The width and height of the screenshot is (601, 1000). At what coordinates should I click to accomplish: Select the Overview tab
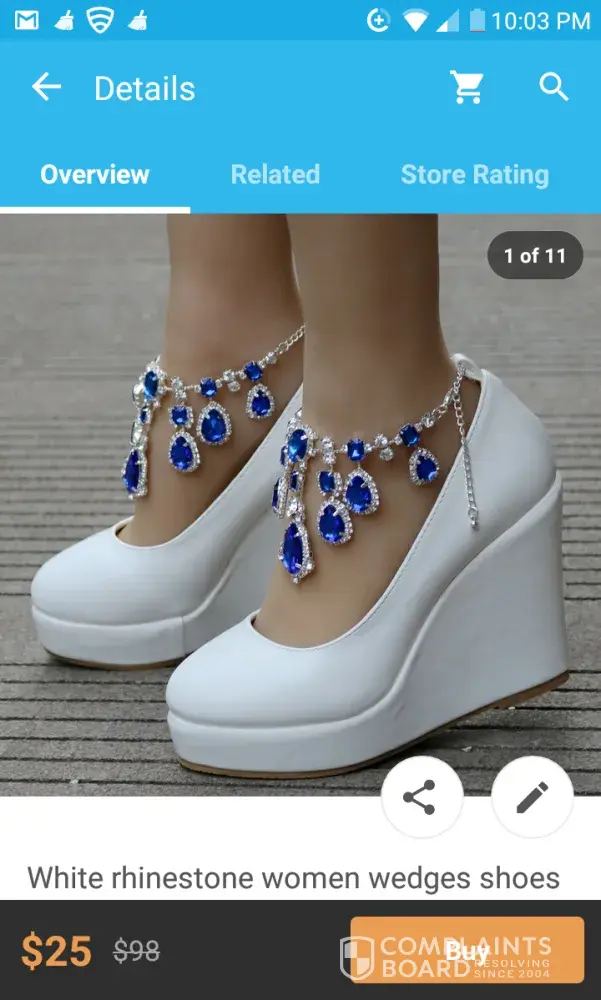point(95,175)
